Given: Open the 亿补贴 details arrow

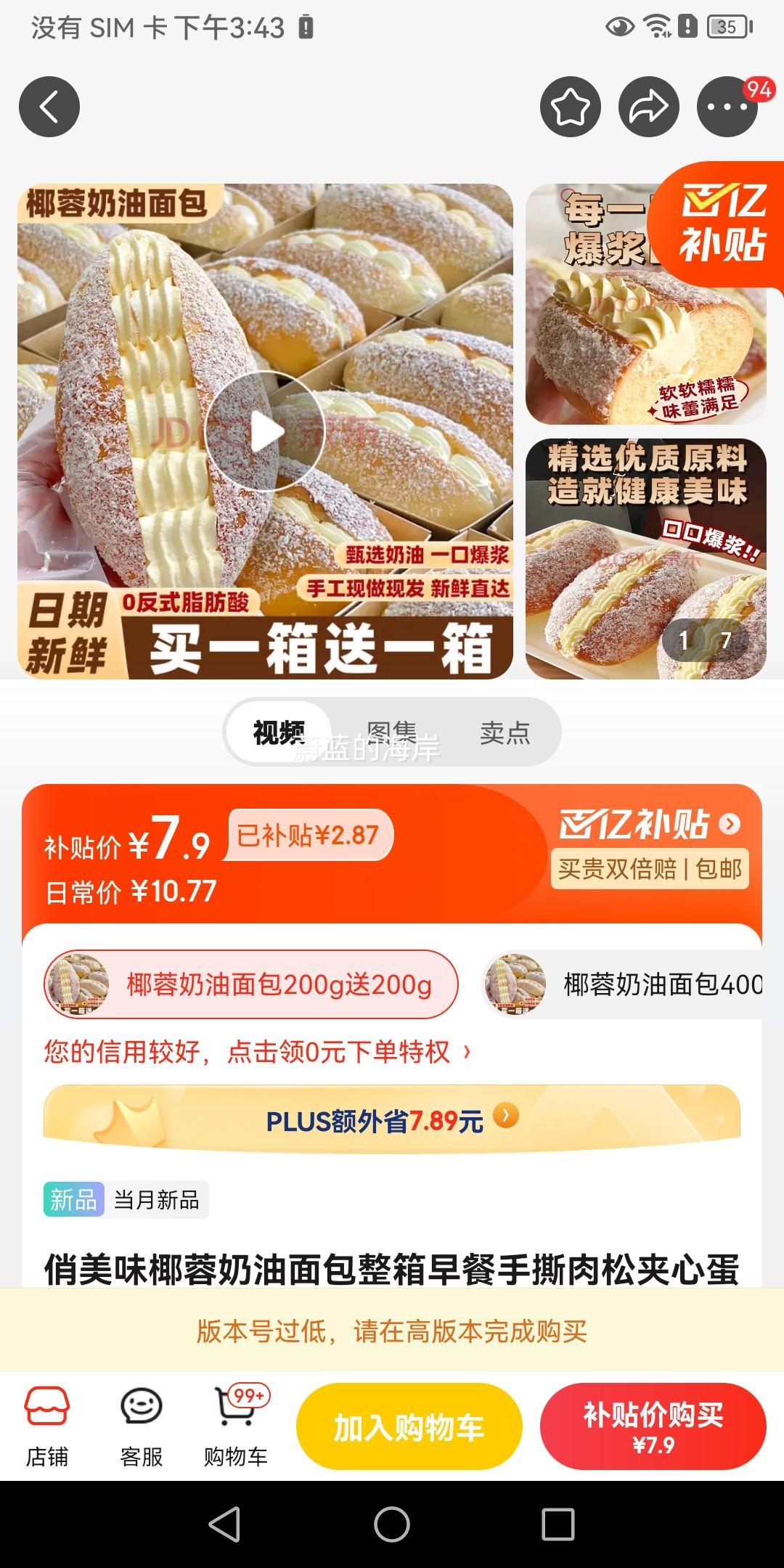Looking at the screenshot, I should click(730, 824).
